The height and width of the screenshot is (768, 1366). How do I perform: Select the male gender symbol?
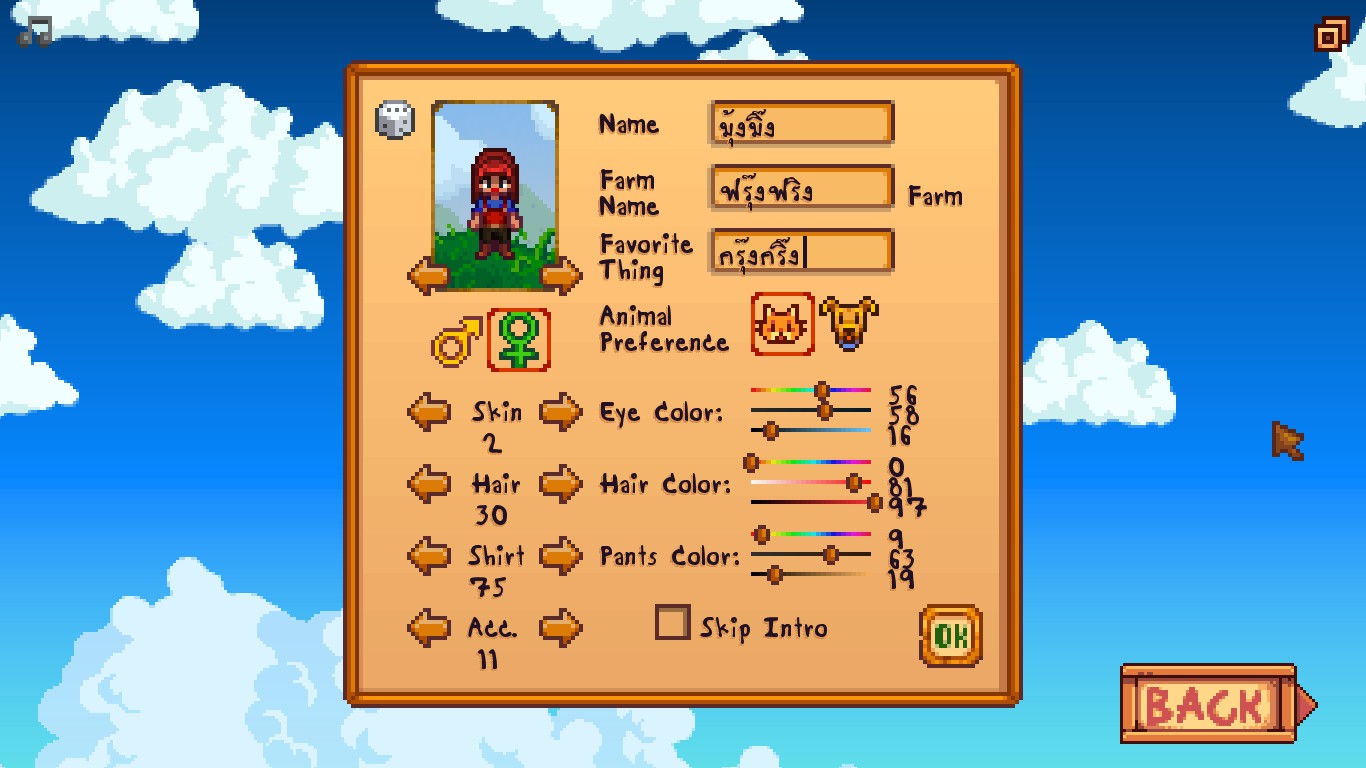point(456,341)
